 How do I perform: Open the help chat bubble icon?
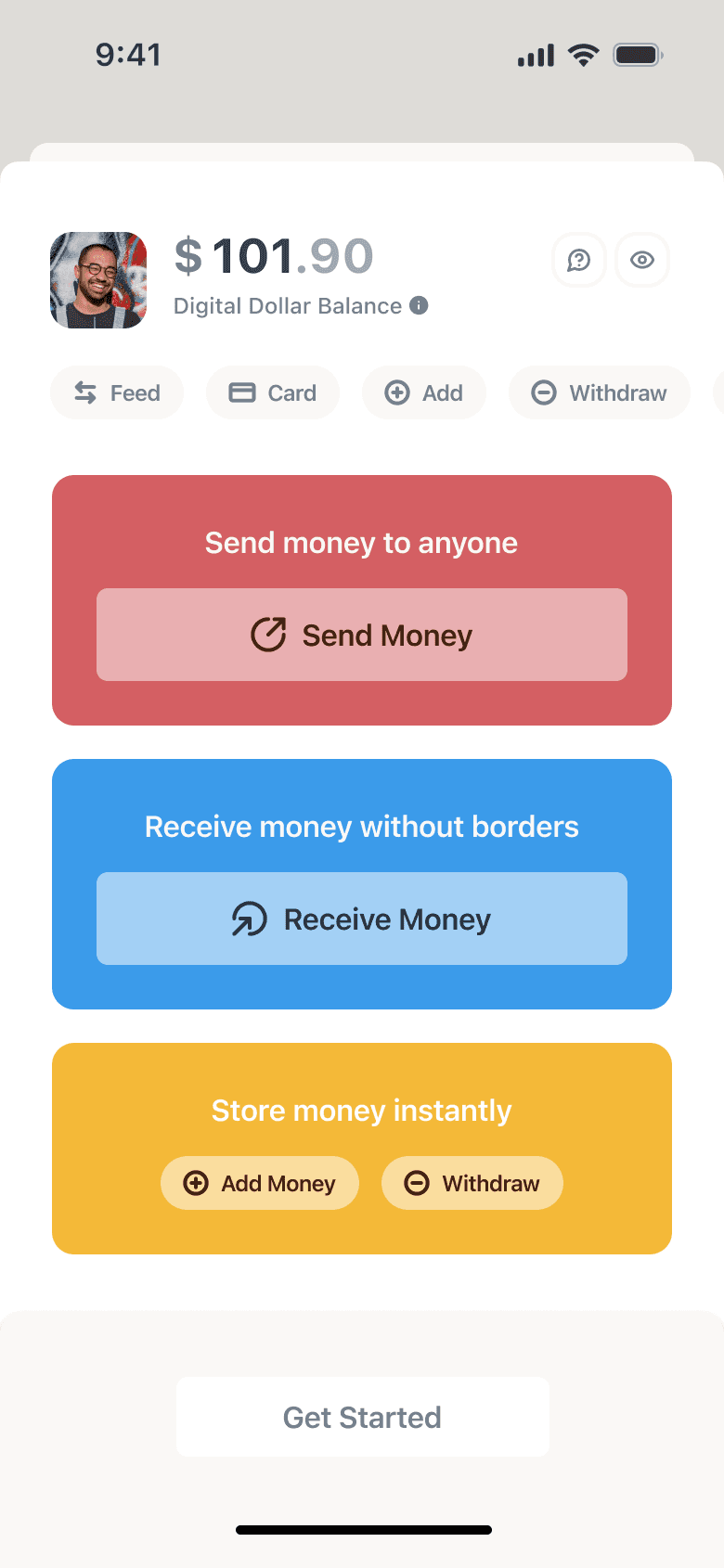(x=578, y=261)
